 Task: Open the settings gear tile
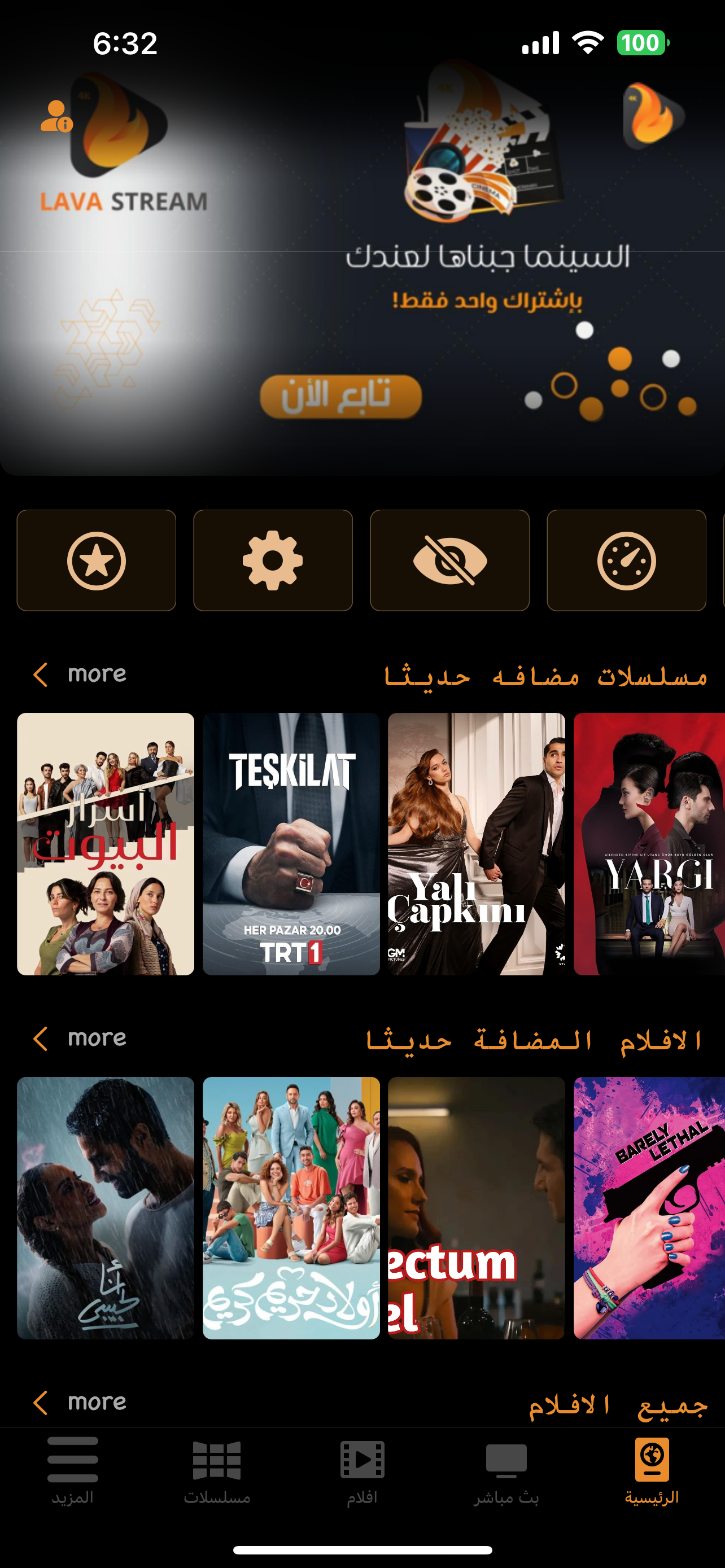(x=273, y=560)
